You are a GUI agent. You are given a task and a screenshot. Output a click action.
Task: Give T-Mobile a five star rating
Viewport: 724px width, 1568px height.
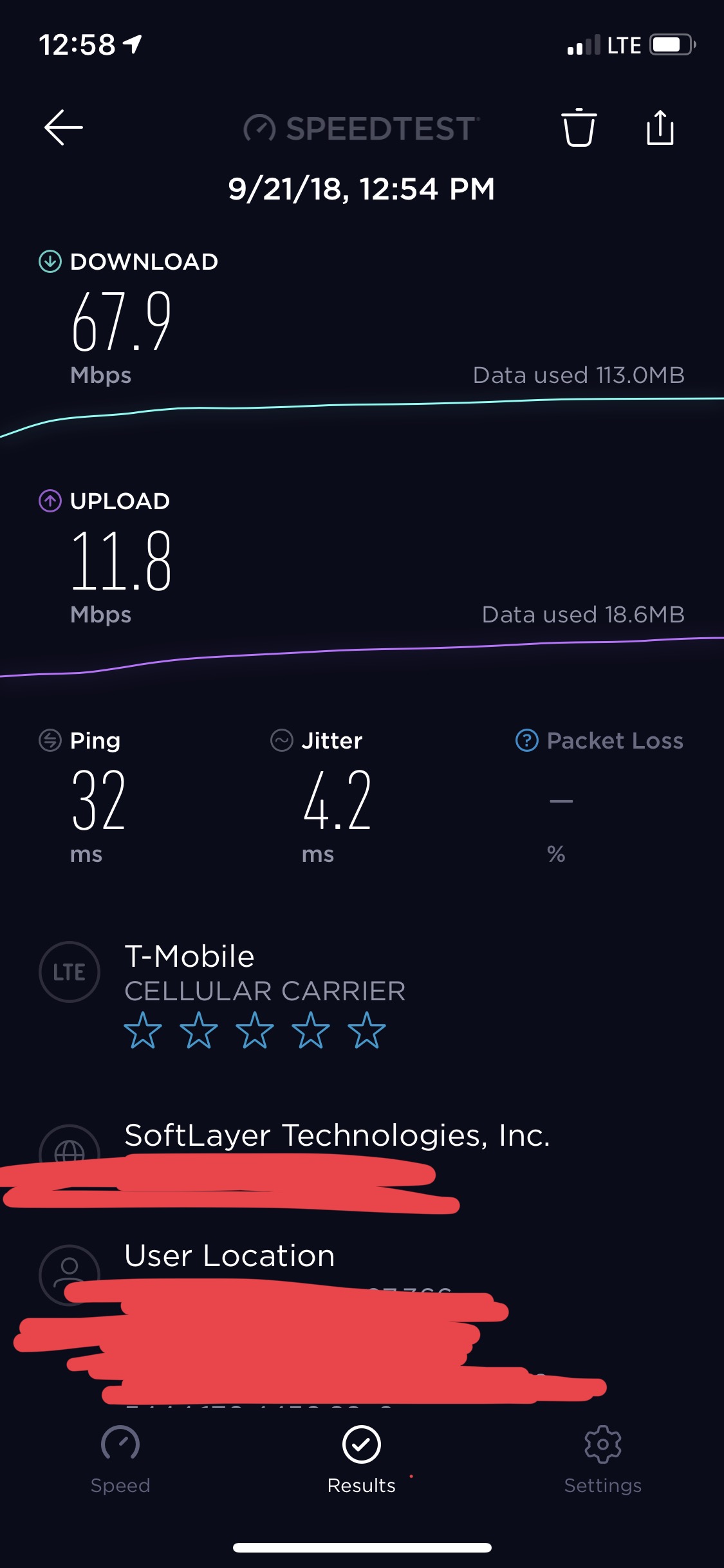click(367, 1030)
